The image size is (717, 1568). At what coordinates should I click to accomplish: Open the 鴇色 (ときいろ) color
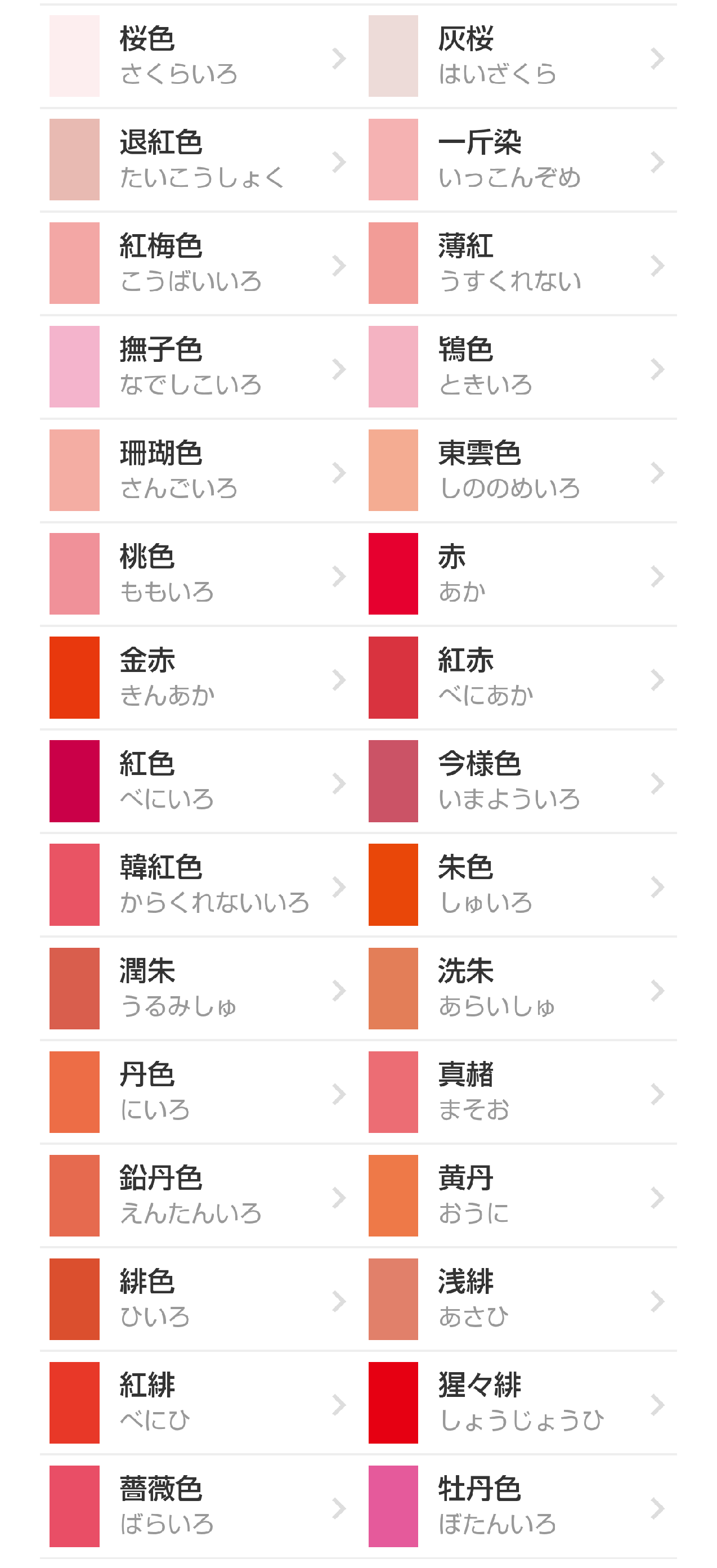(x=518, y=367)
